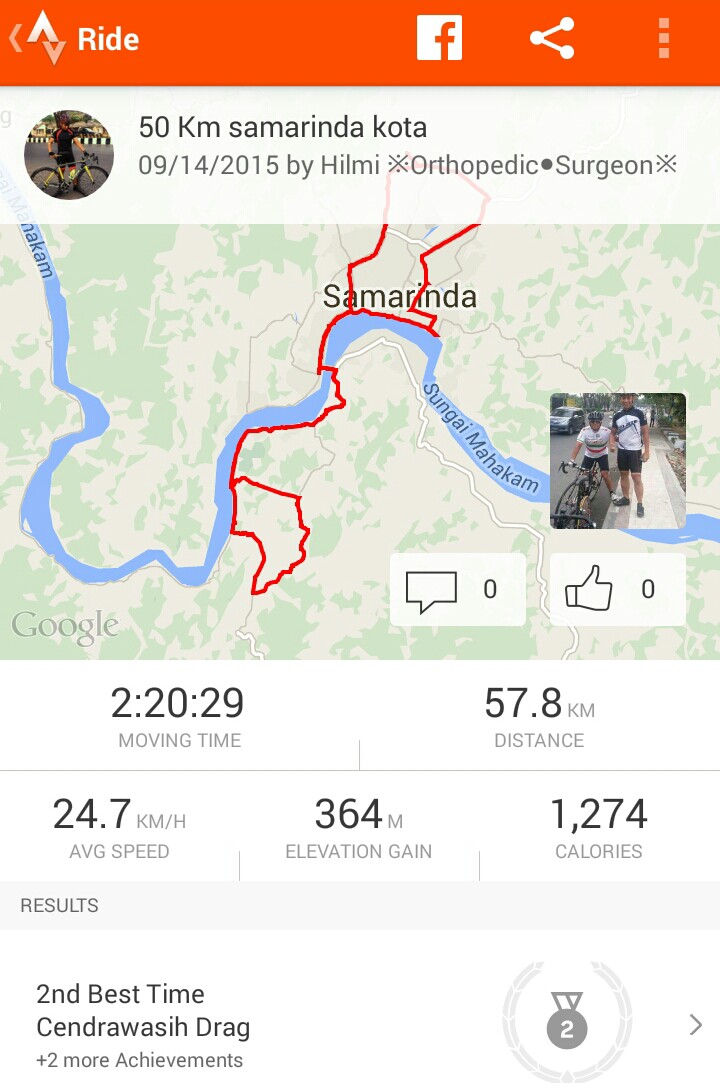Open Hilmi's profile picture
Image resolution: width=720 pixels, height=1083 pixels.
pos(69,155)
